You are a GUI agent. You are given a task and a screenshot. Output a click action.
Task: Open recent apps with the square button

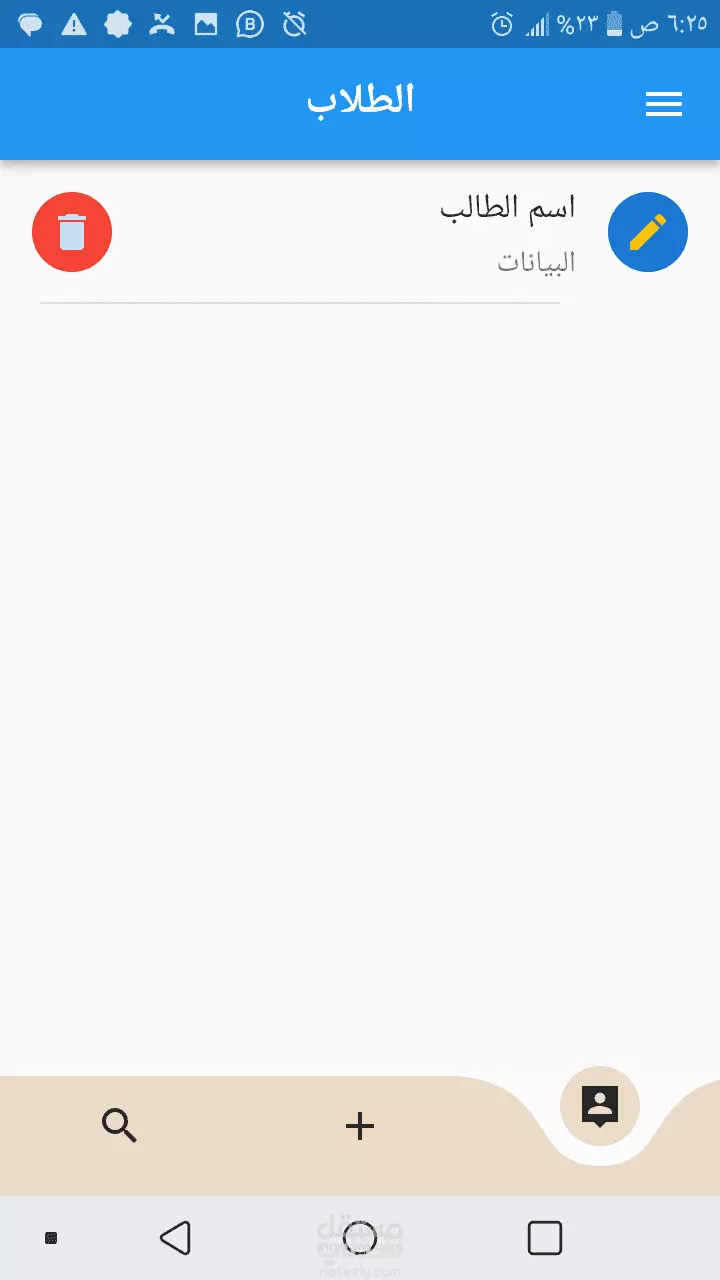[545, 1238]
